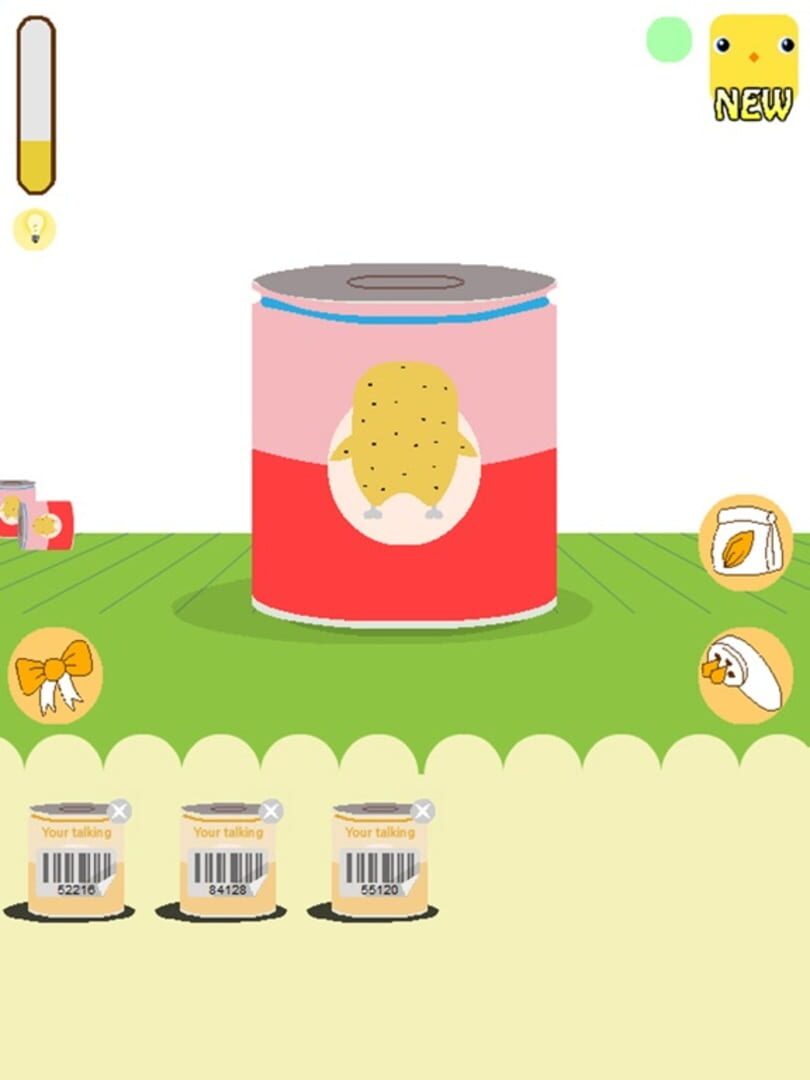Tap the green circle indicator
This screenshot has width=810, height=1080.
(669, 40)
